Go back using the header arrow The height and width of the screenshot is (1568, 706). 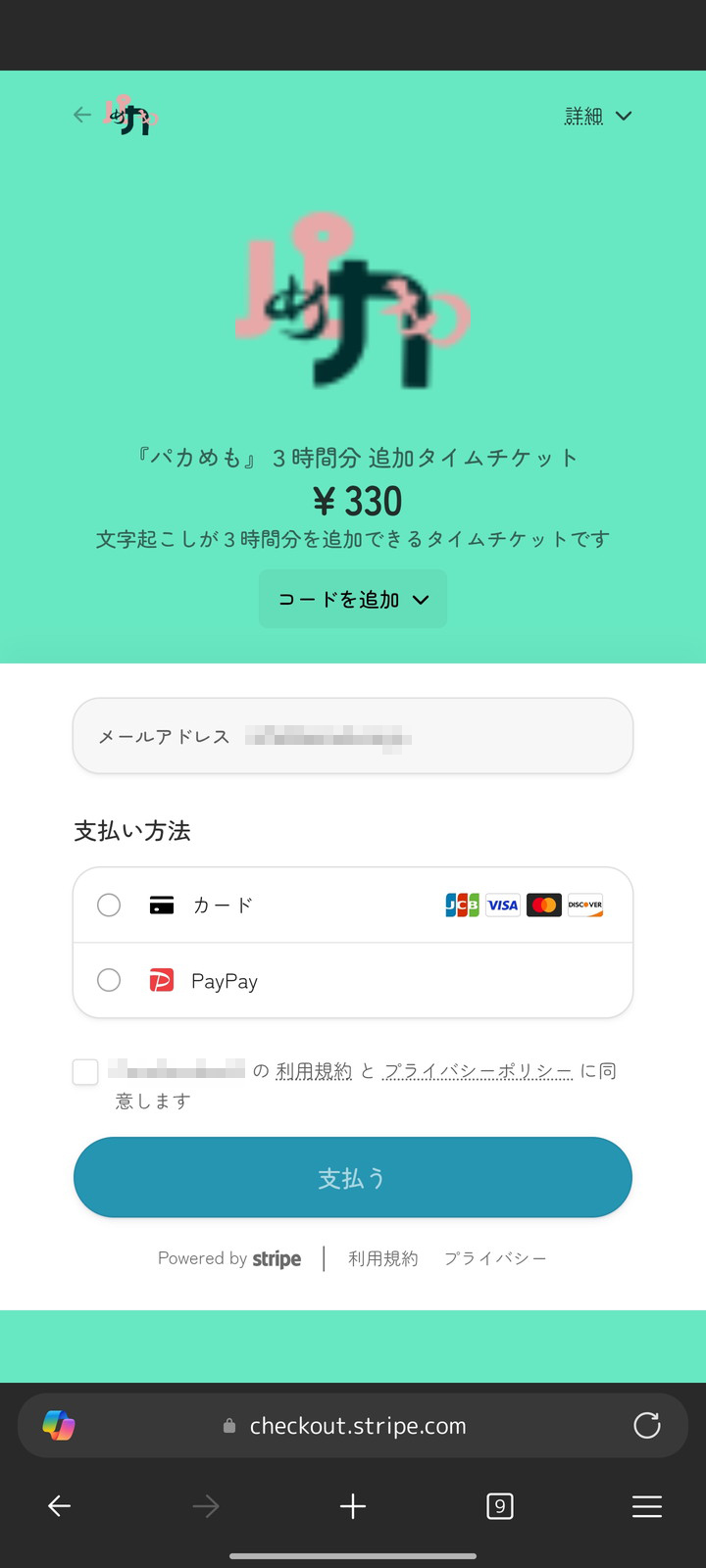coord(82,116)
